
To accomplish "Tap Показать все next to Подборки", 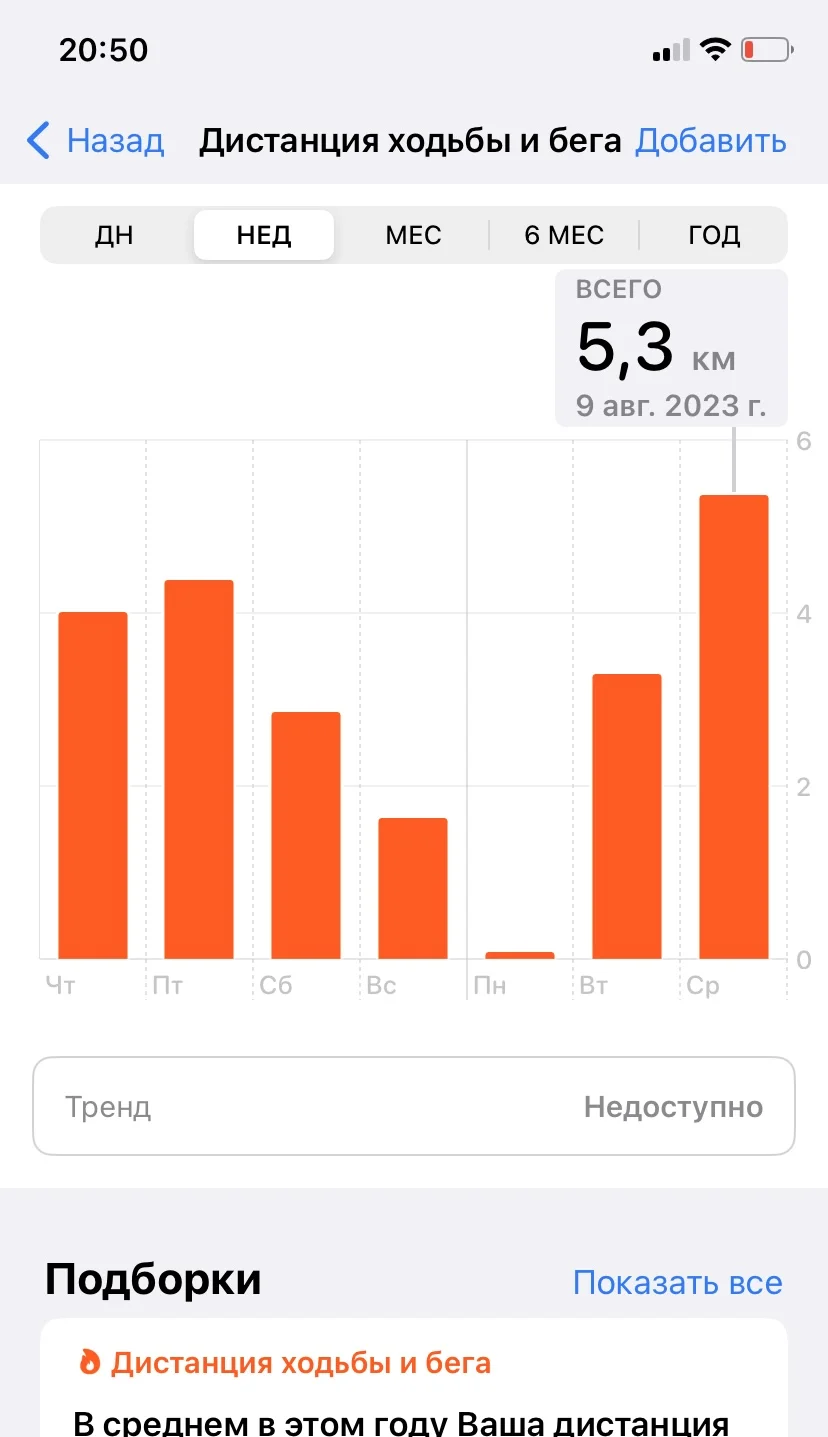I will click(x=677, y=1282).
